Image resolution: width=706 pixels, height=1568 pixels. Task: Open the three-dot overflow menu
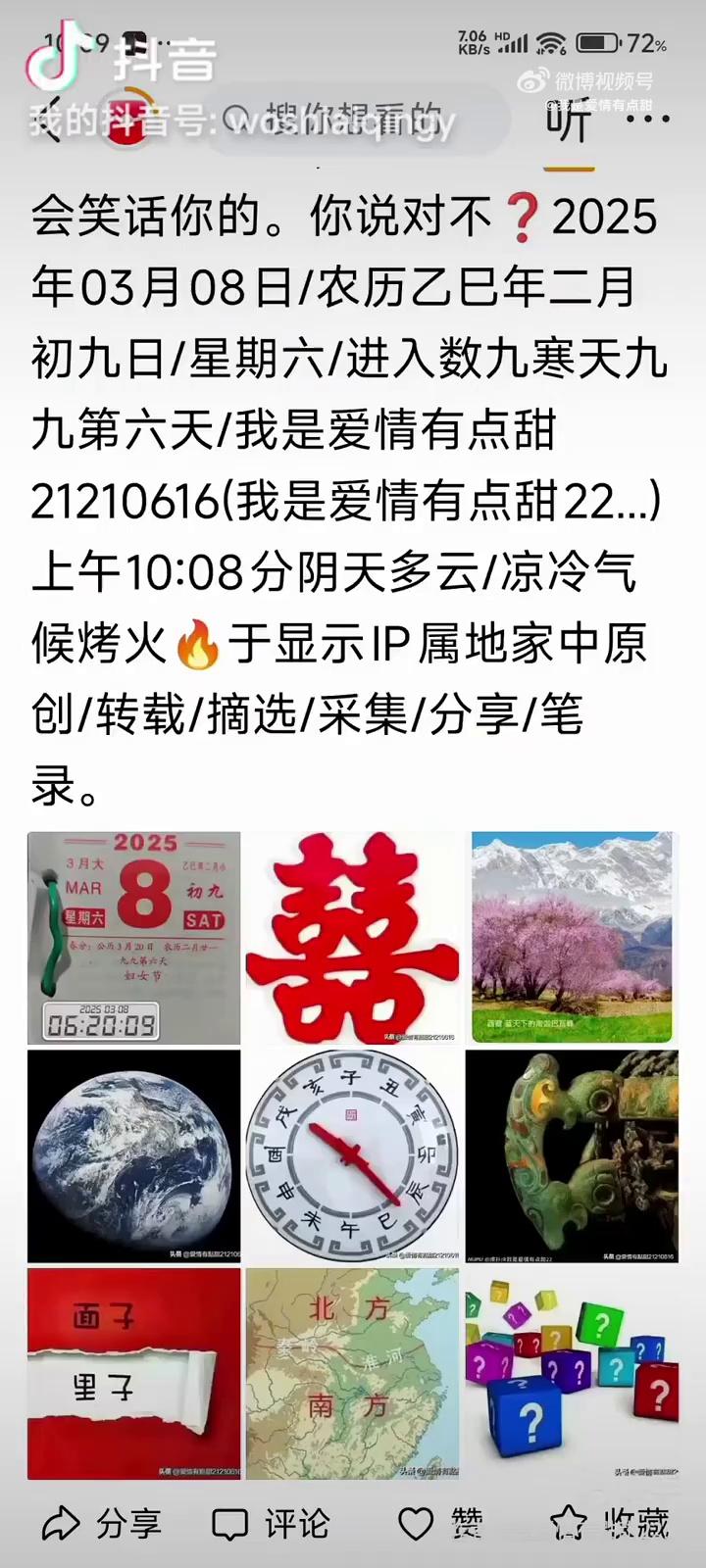click(648, 121)
